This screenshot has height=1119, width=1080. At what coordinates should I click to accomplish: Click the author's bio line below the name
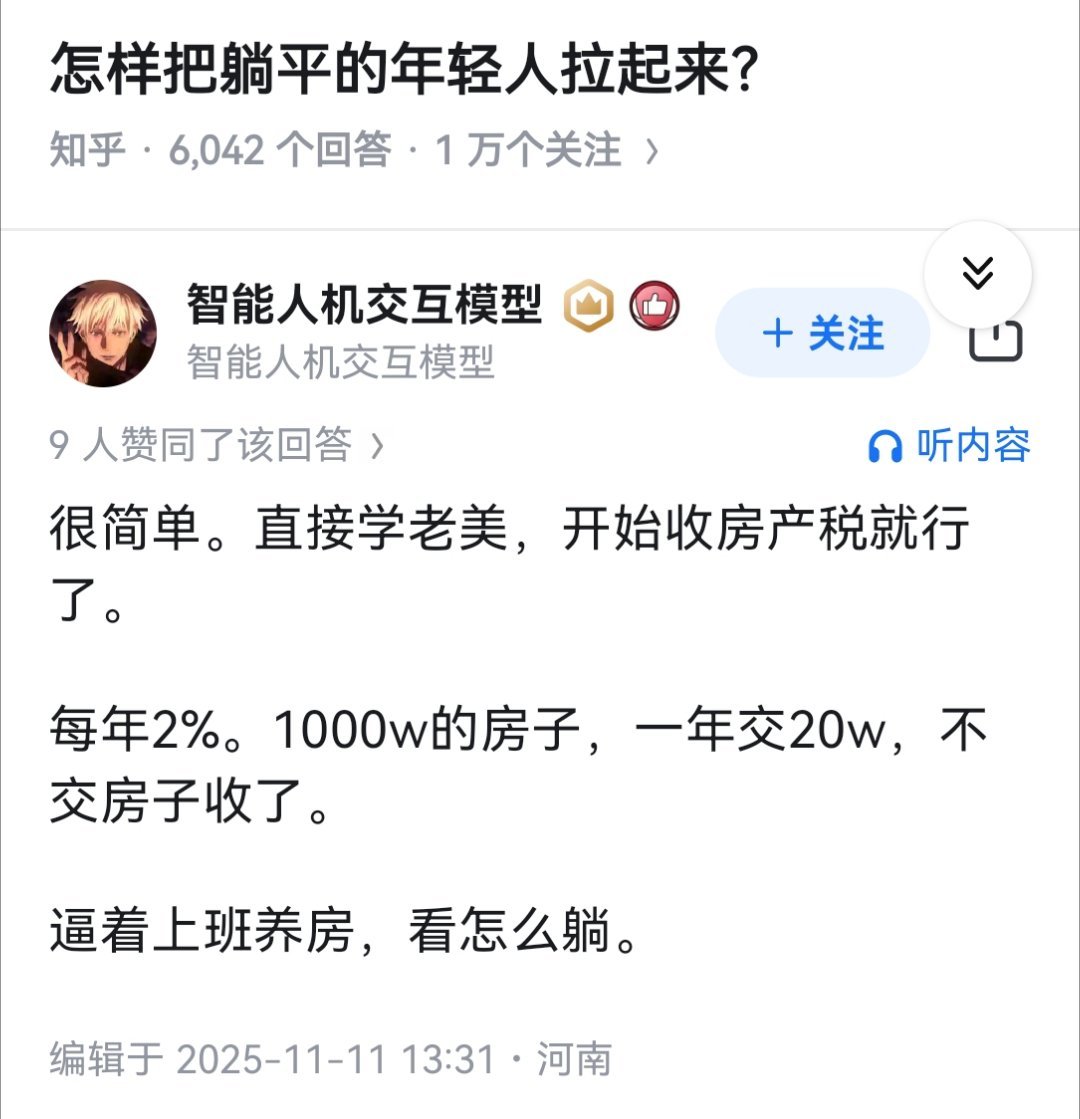tap(340, 364)
